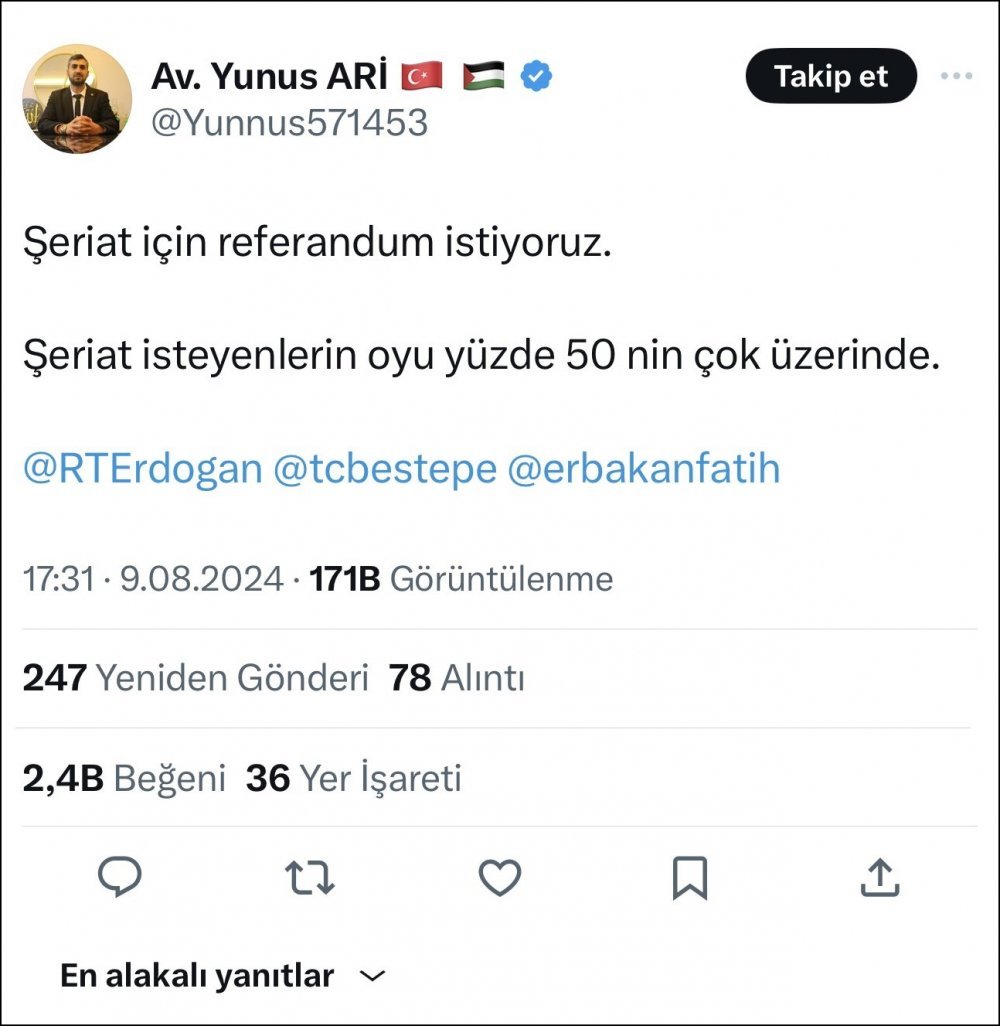
Task: Share this post
Action: click(x=879, y=878)
